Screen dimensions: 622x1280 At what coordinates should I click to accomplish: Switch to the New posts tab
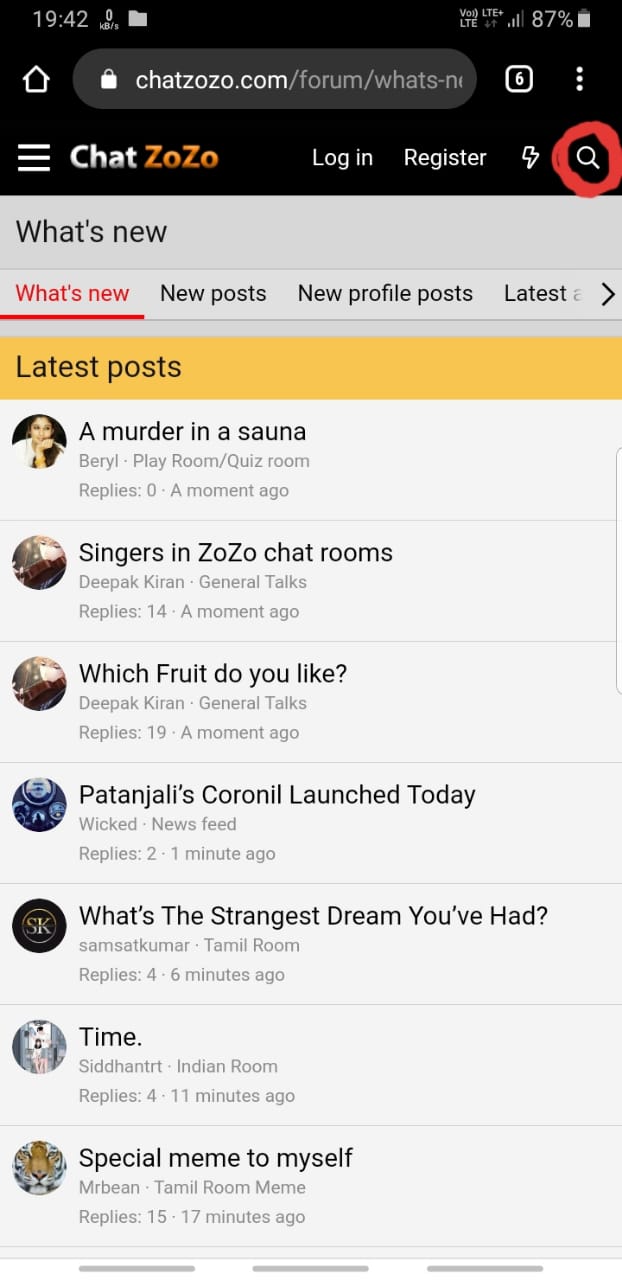click(213, 293)
